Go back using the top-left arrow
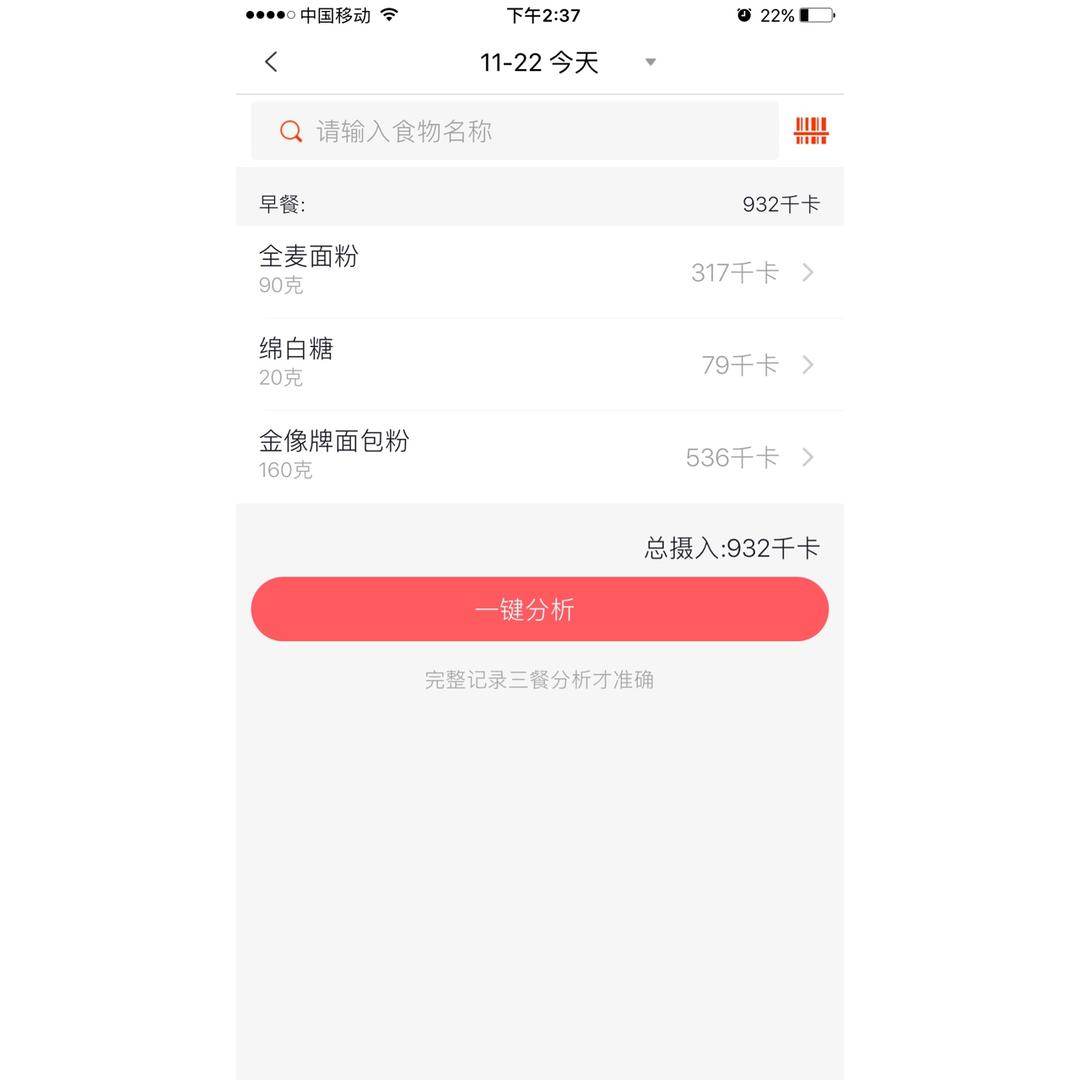Screen dimensions: 1080x1080 pos(271,62)
